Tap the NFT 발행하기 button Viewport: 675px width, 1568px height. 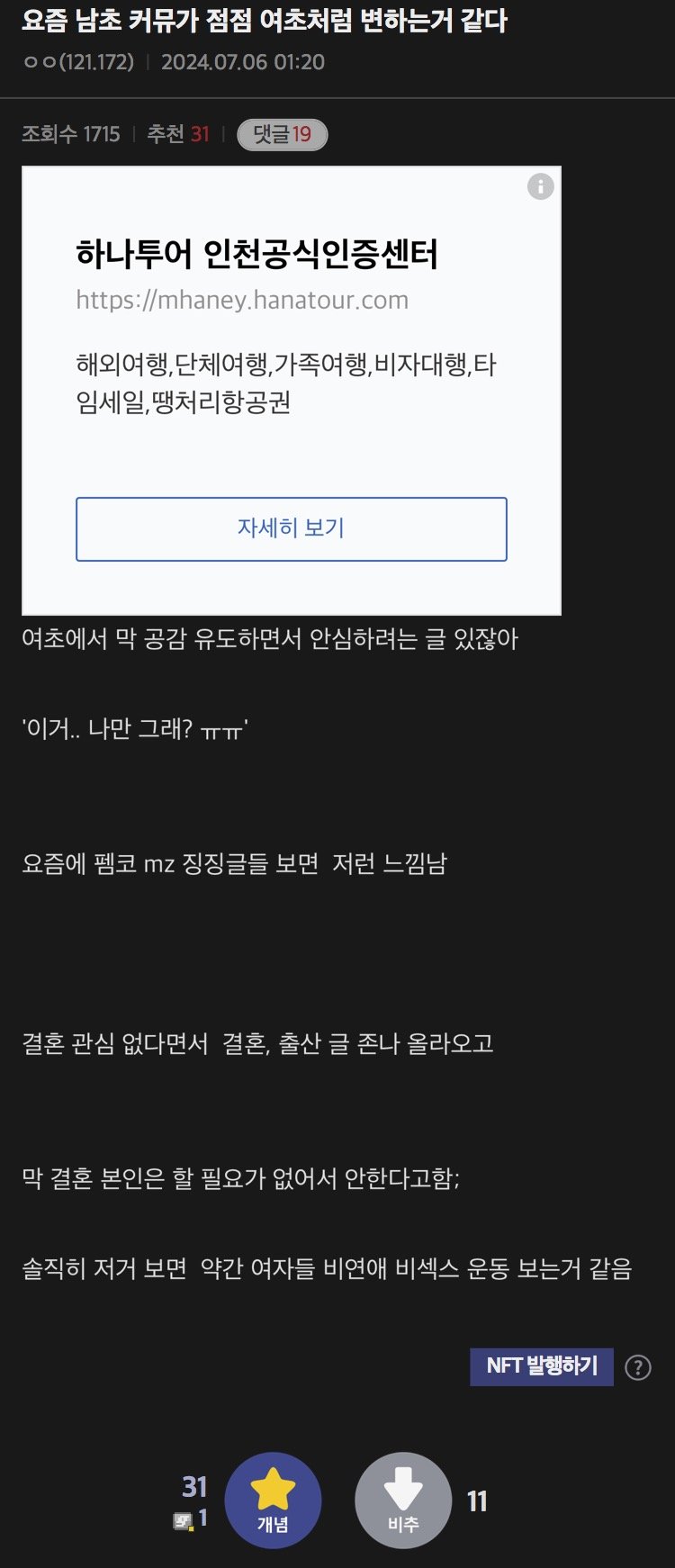click(541, 1366)
